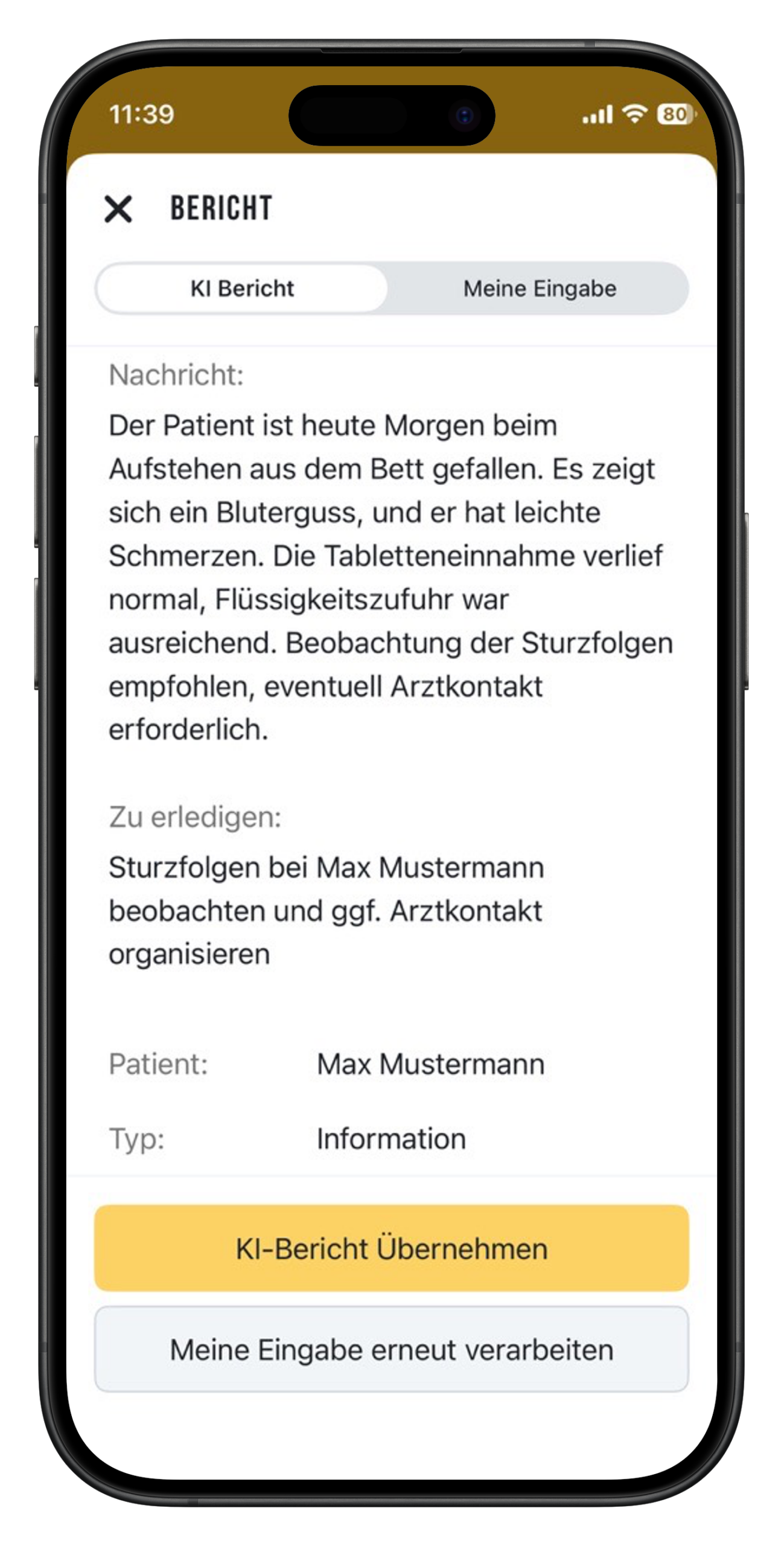The width and height of the screenshot is (784, 1546).
Task: Select the BERICHT heading
Action: coord(220,208)
